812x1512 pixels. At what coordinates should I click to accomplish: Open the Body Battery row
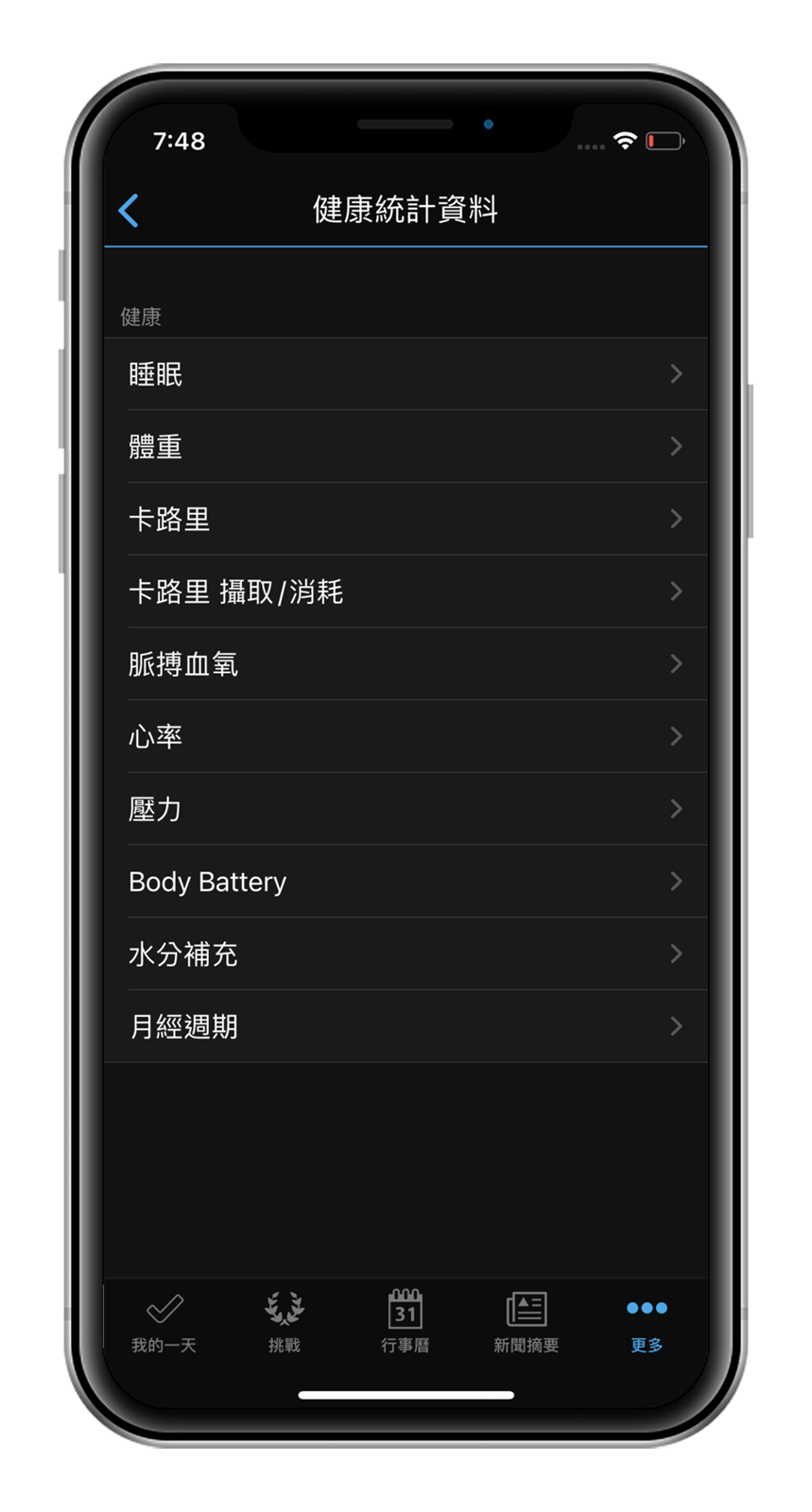405,882
